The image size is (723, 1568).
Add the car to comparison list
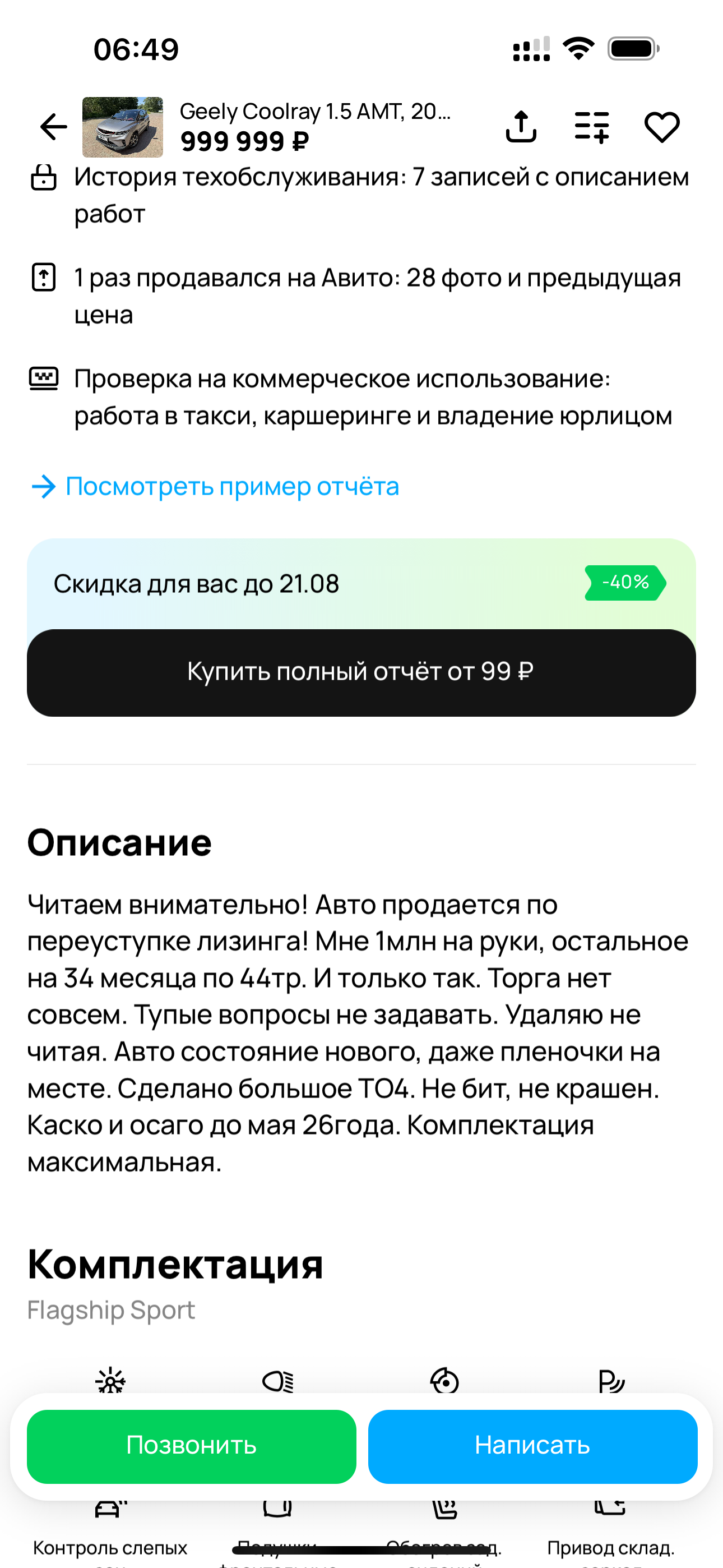592,127
